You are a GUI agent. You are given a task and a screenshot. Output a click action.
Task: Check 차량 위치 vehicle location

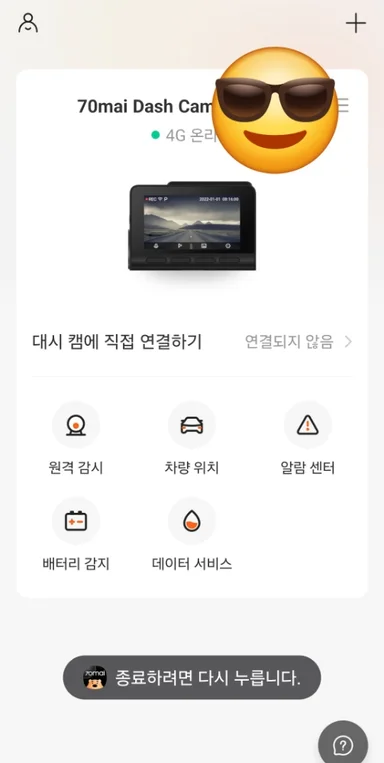click(x=192, y=438)
